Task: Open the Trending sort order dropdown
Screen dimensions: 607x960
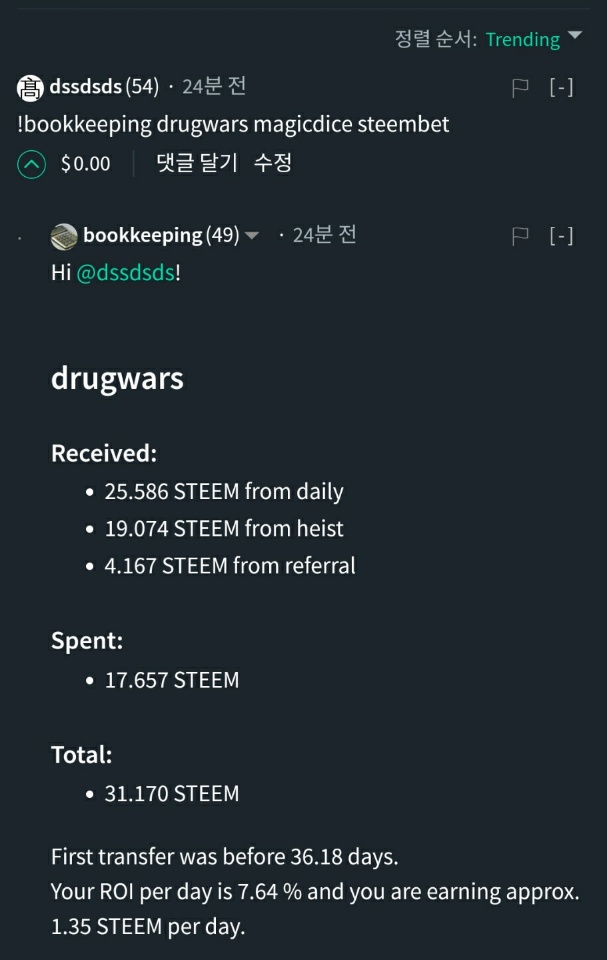Action: point(533,39)
